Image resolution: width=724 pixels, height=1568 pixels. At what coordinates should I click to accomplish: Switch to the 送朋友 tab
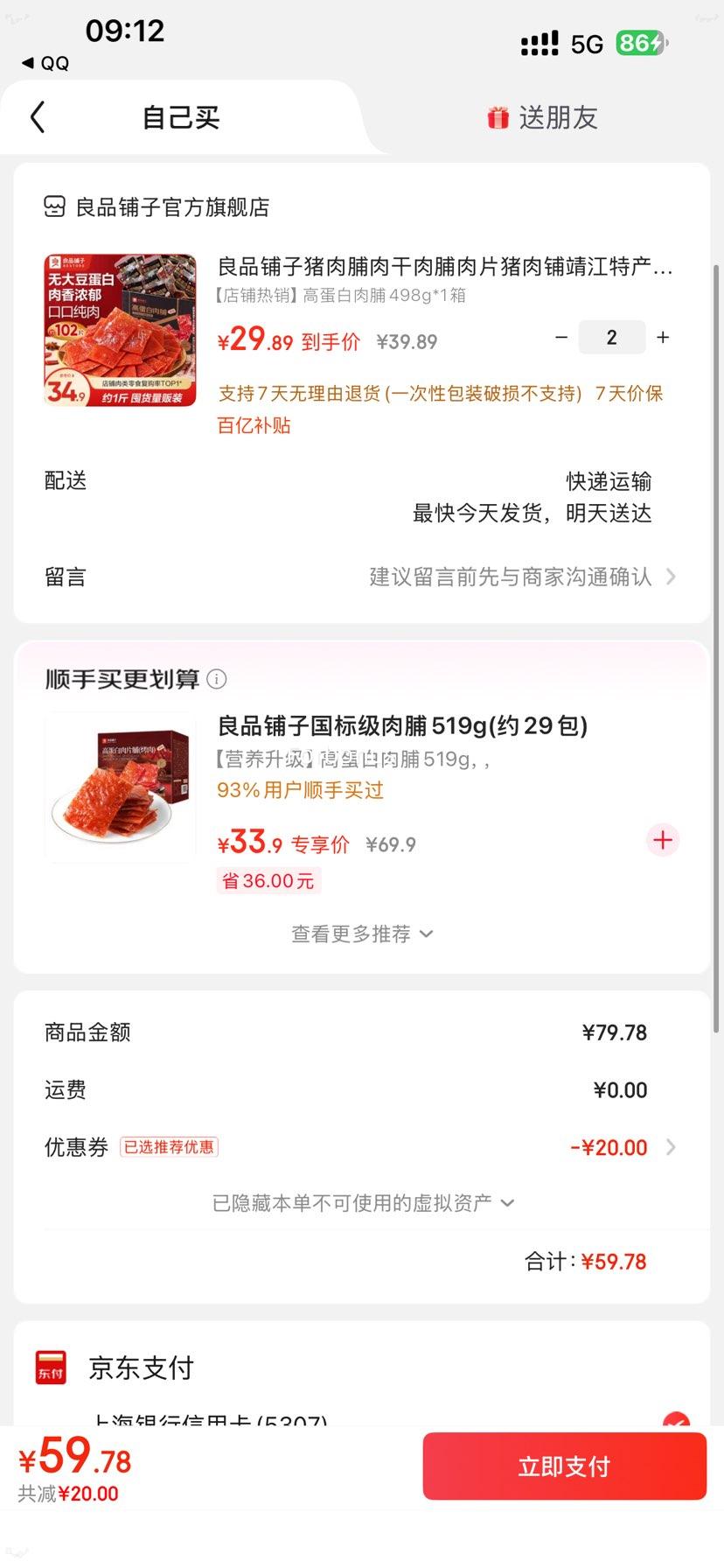(543, 117)
